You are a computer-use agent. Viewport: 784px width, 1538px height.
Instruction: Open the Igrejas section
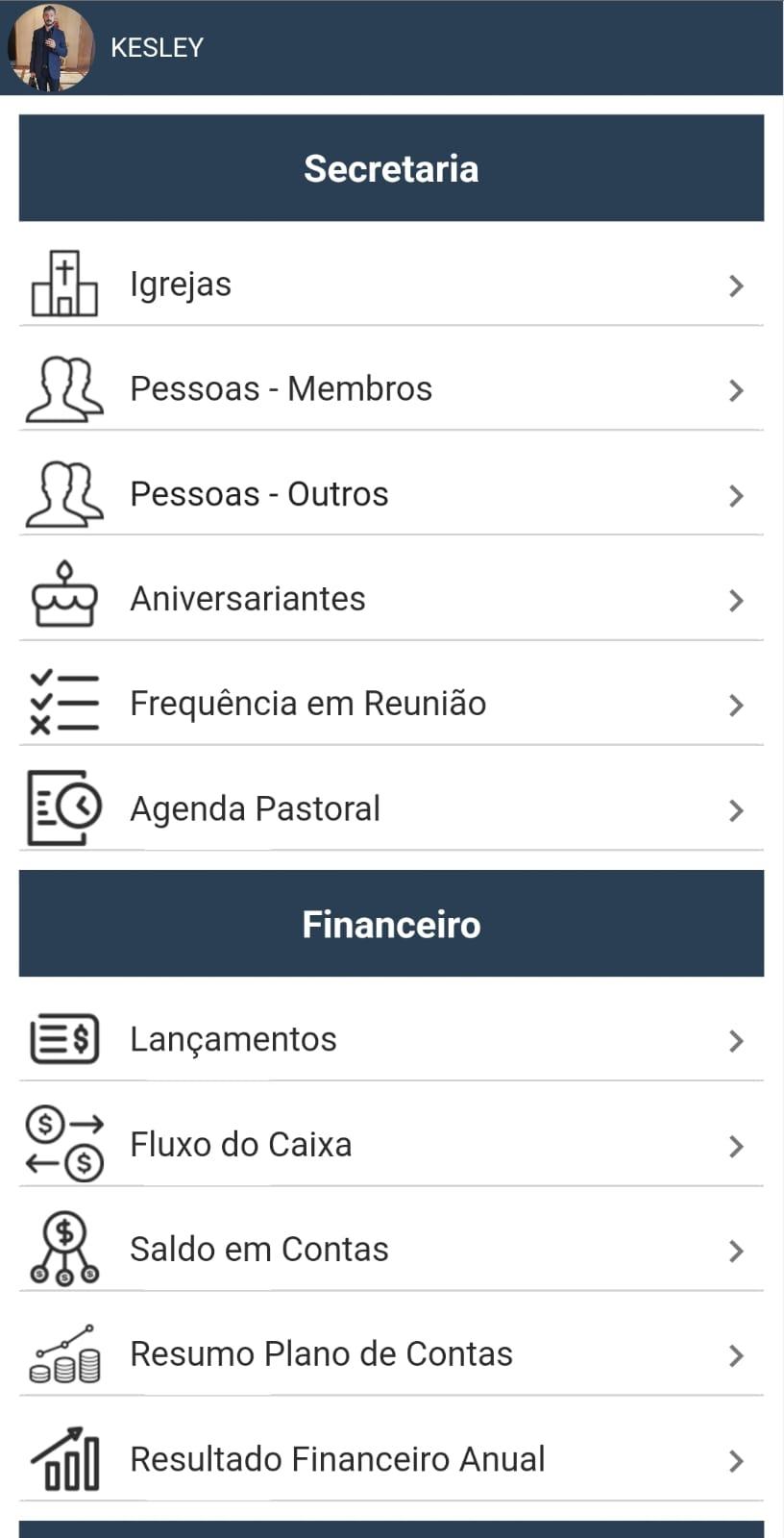pos(391,285)
